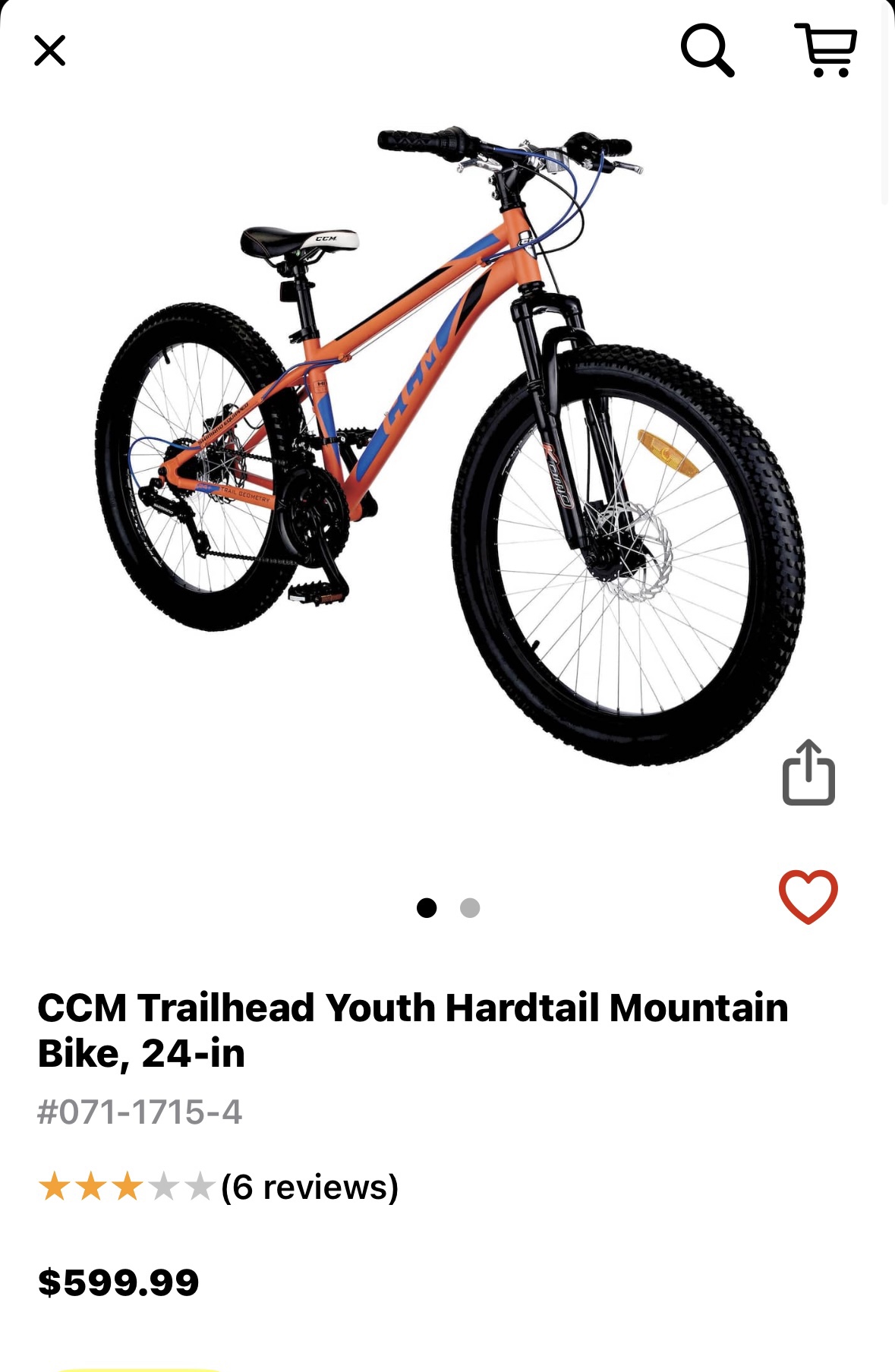Viewport: 895px width, 1372px height.
Task: Add bike to wishlist with heart
Action: pos(808,897)
